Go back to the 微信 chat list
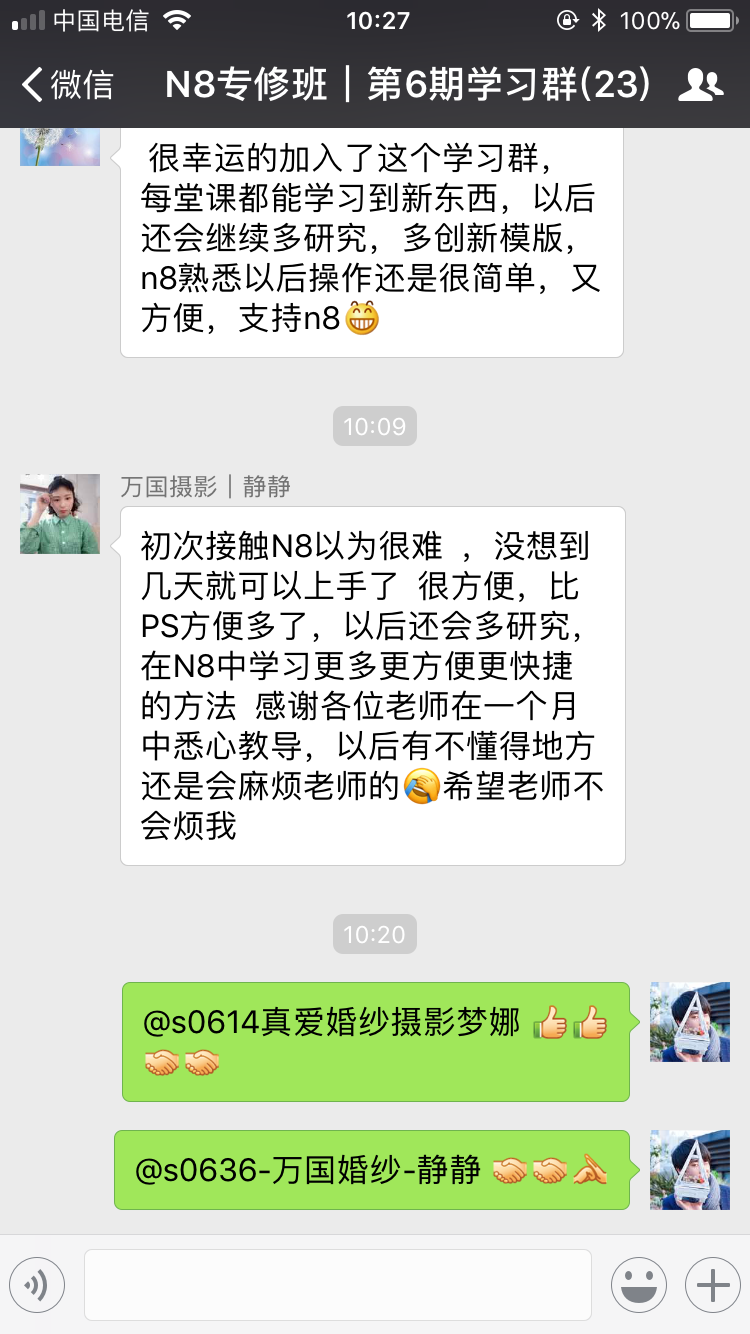 point(68,85)
